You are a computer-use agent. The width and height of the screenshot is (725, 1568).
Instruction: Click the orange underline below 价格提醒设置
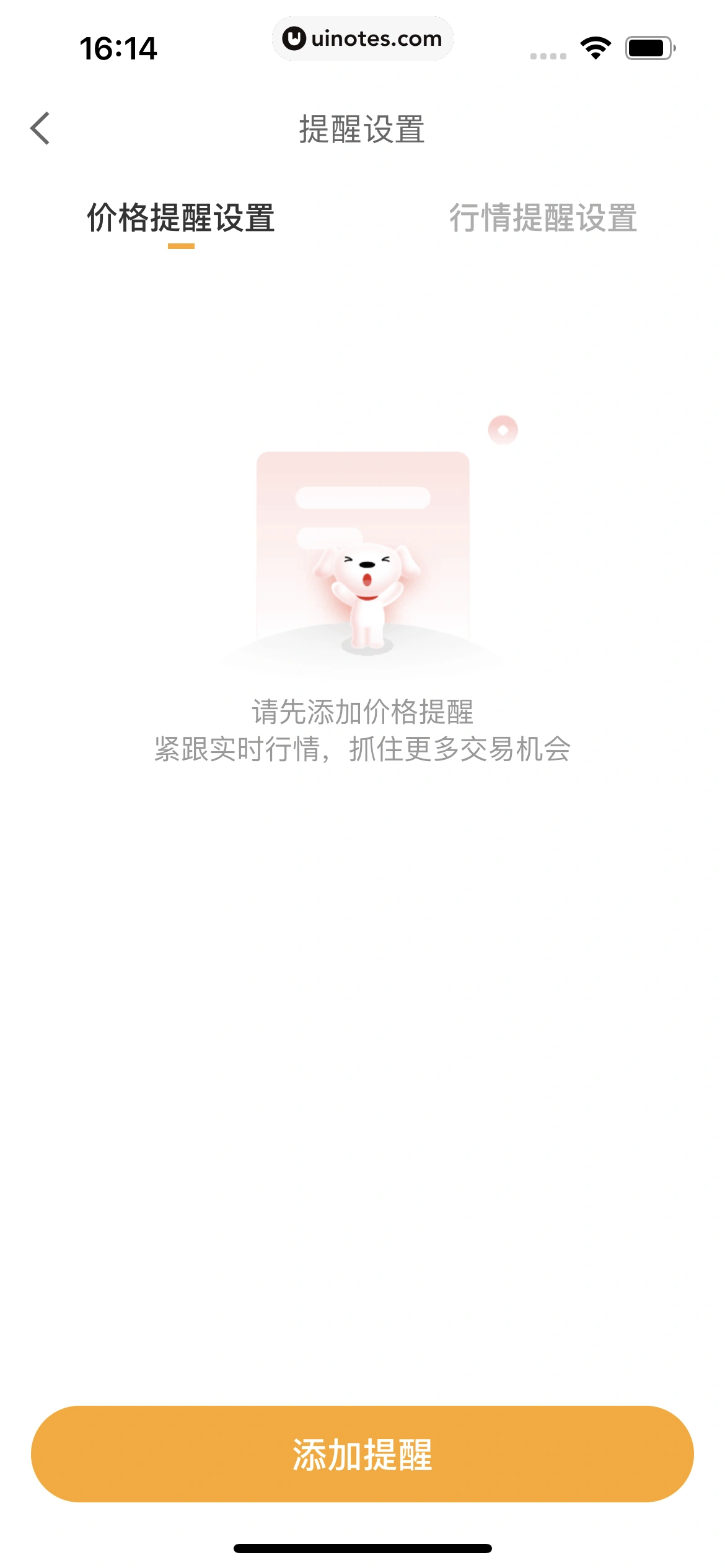pyautogui.click(x=181, y=246)
